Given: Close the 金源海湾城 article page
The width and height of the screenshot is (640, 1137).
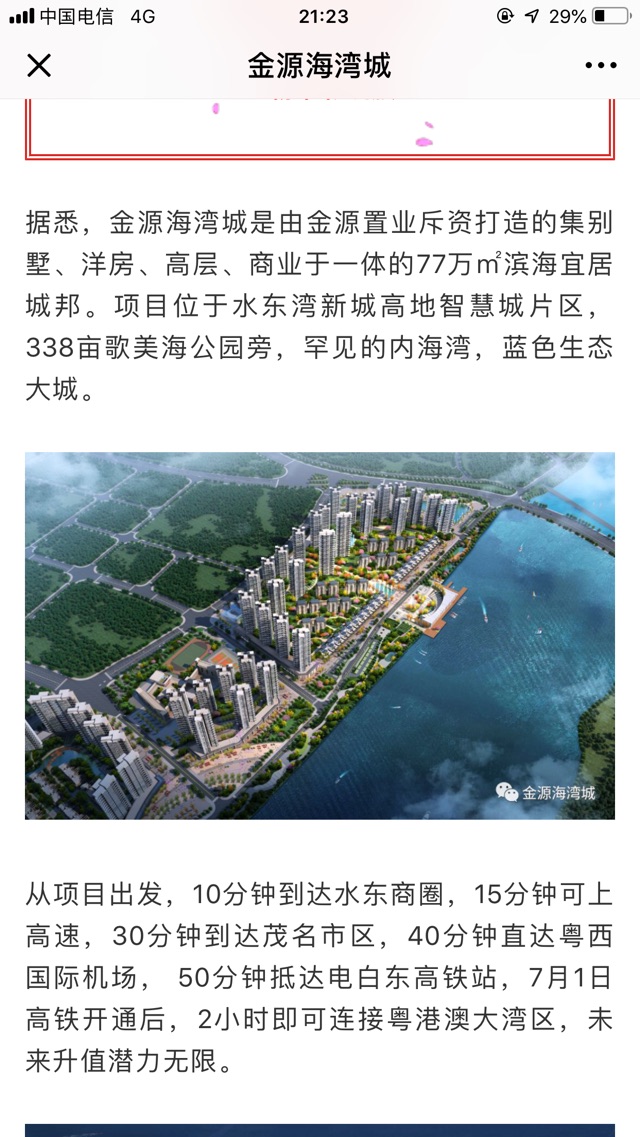Looking at the screenshot, I should pos(39,66).
